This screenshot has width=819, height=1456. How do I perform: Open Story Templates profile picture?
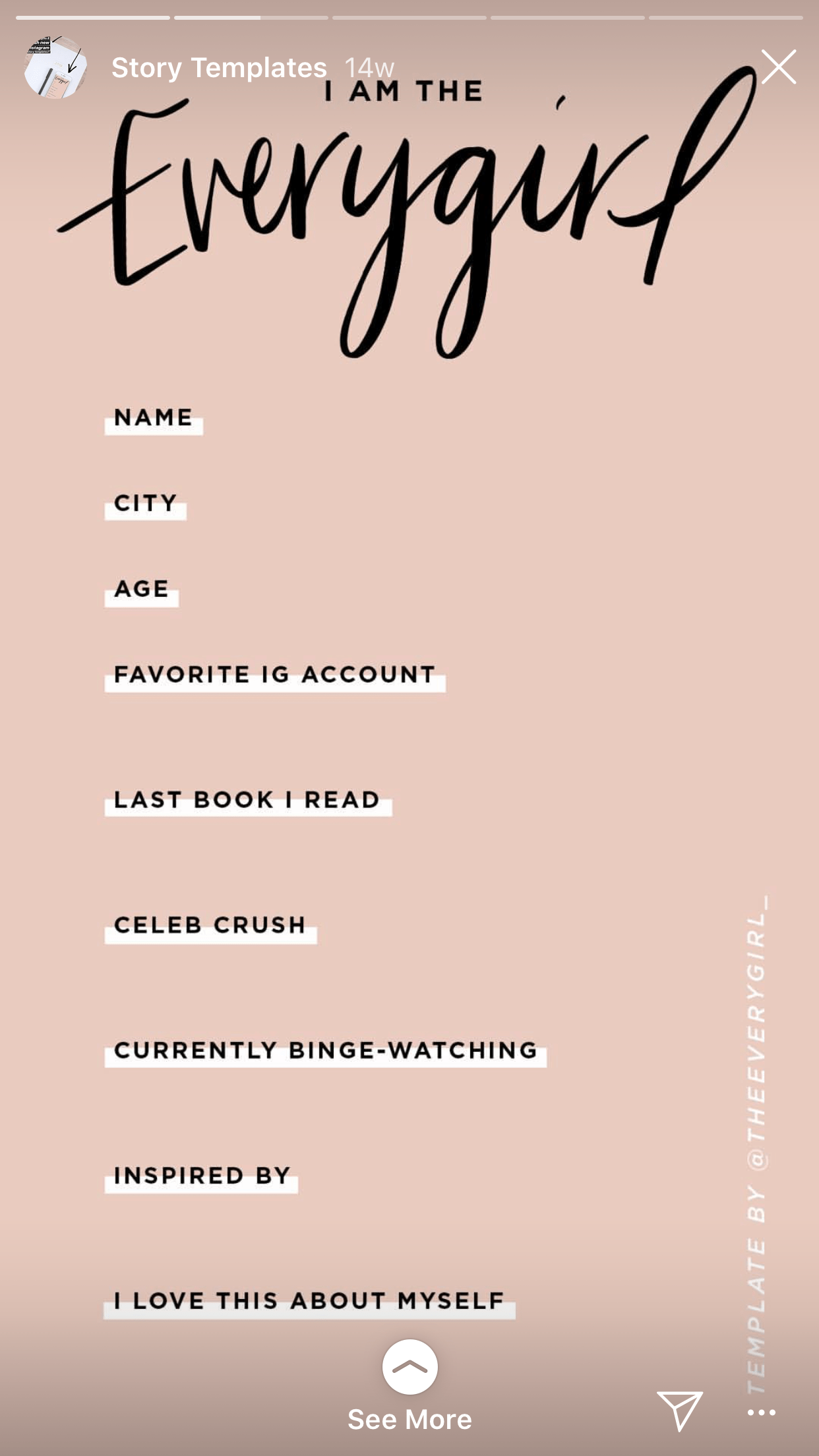click(x=55, y=68)
